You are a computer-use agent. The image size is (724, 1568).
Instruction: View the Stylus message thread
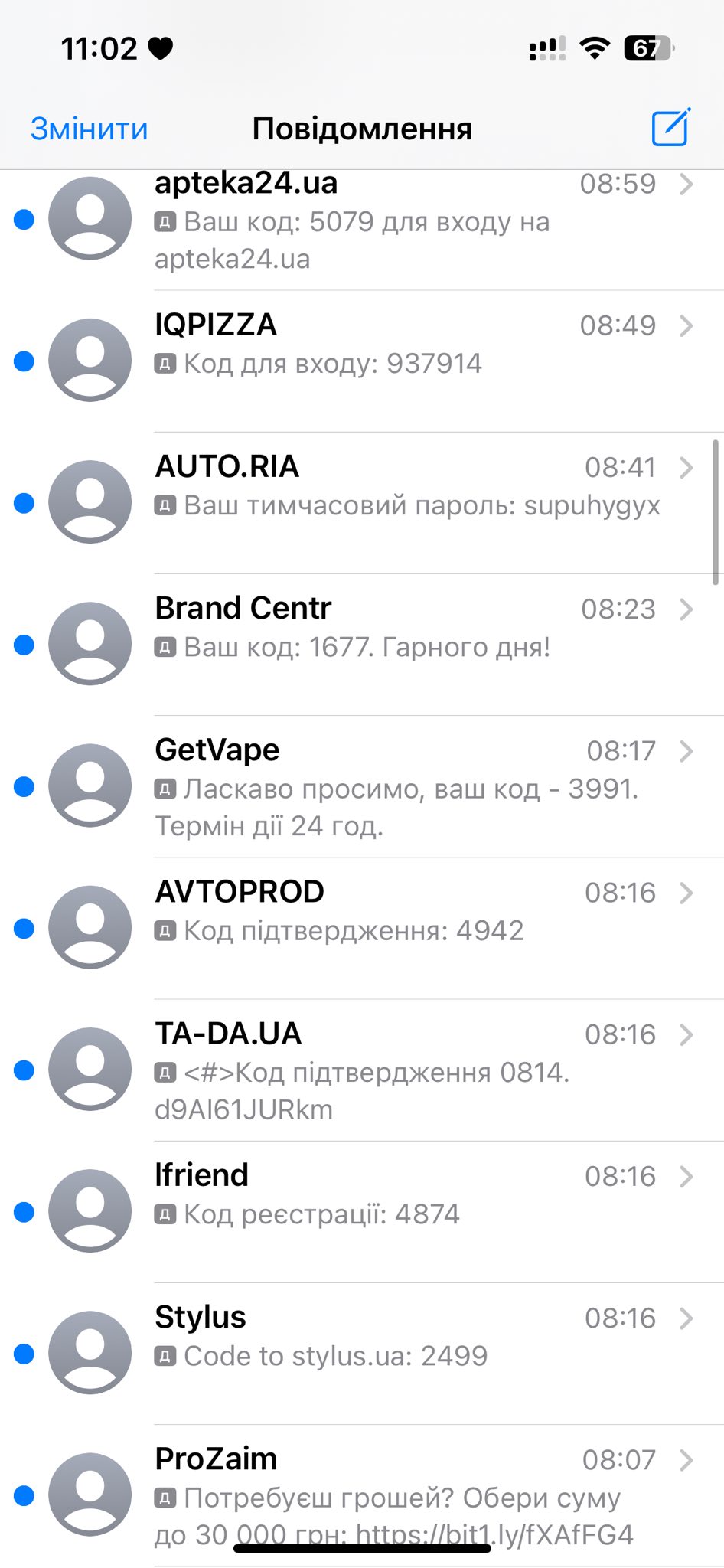point(362,1354)
